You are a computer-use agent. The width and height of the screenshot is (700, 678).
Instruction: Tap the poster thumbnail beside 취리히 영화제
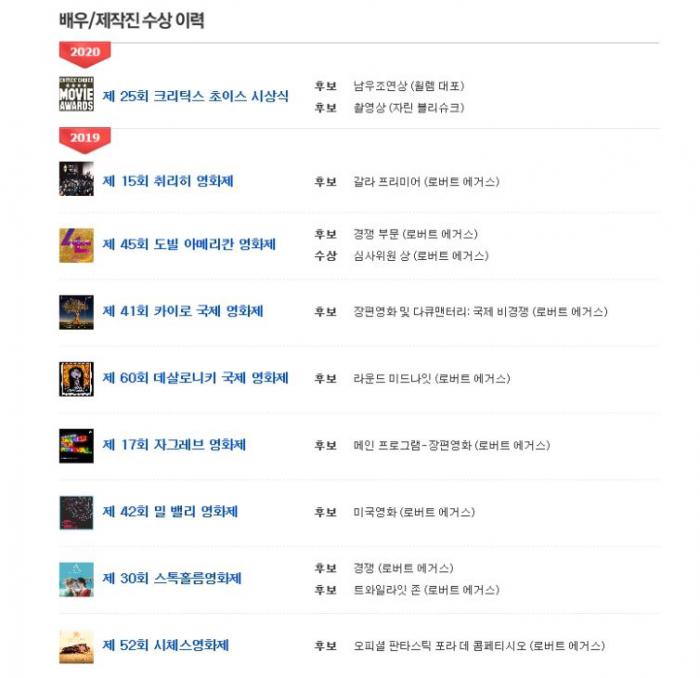coord(76,179)
